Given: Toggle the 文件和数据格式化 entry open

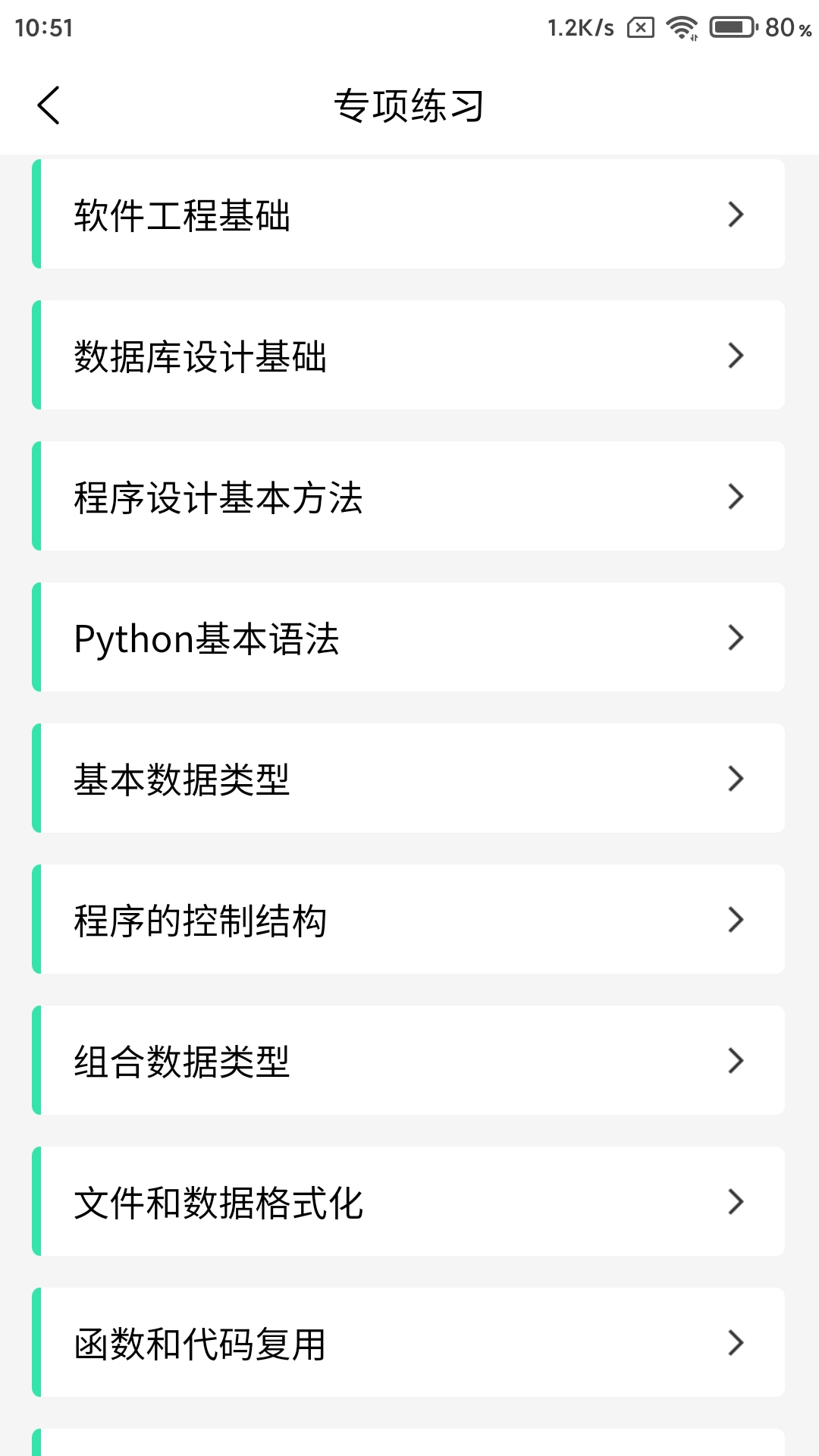Looking at the screenshot, I should pos(409,1202).
